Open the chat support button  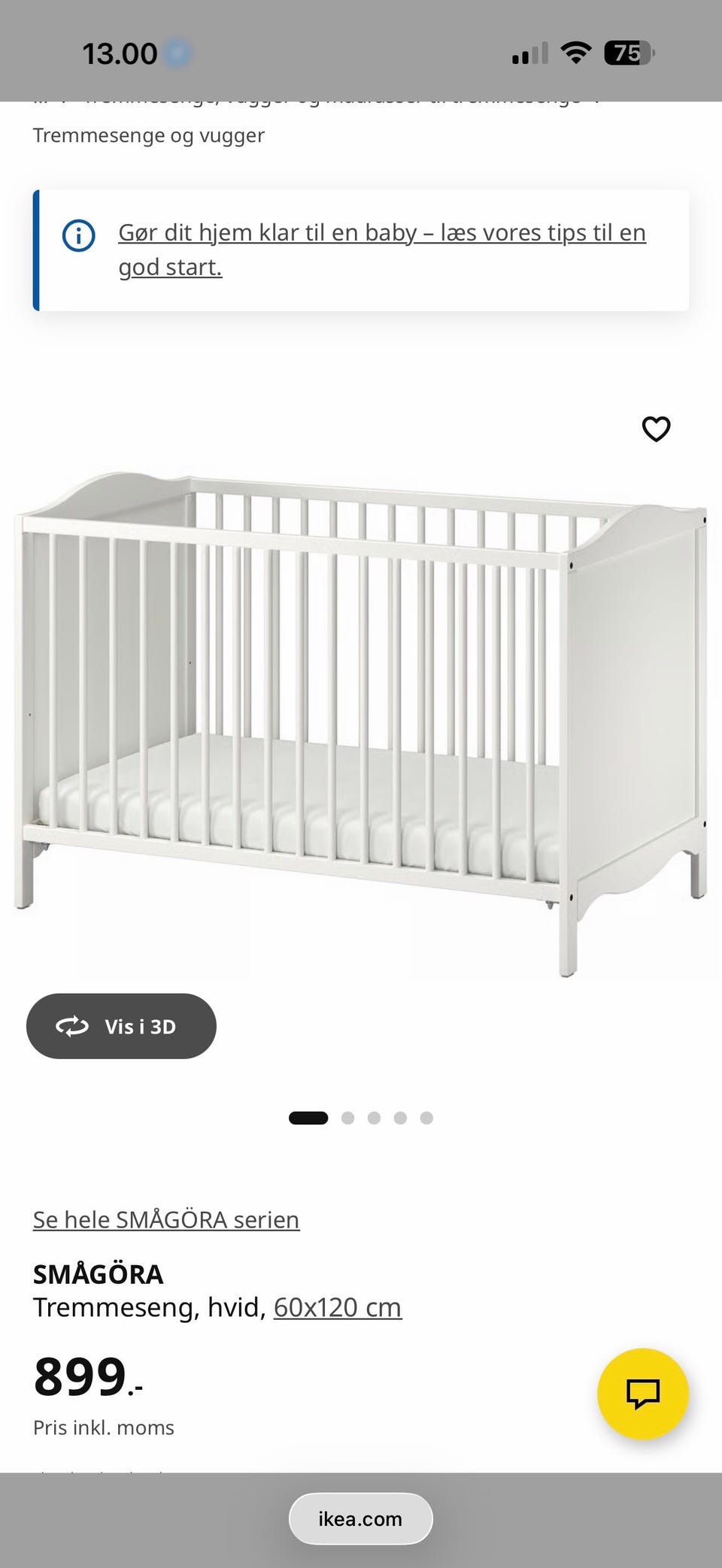coord(642,1394)
